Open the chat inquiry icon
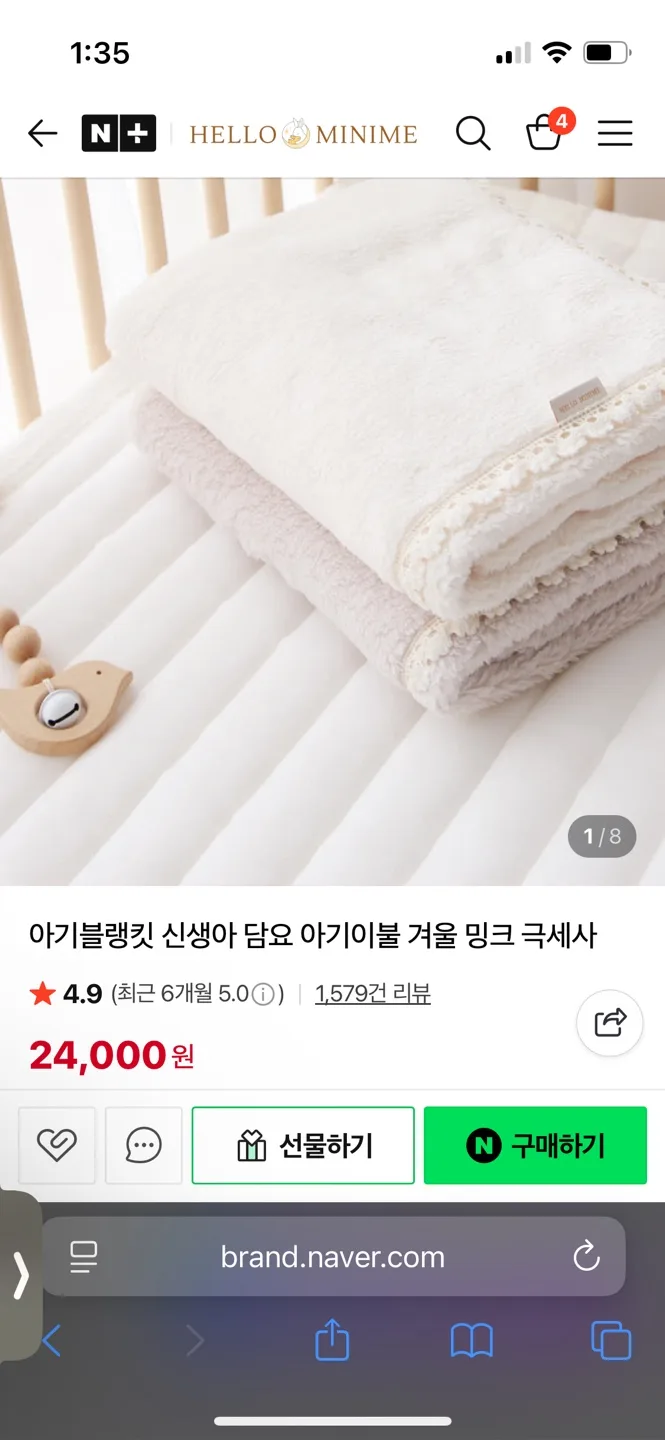This screenshot has height=1440, width=665. [x=143, y=1145]
